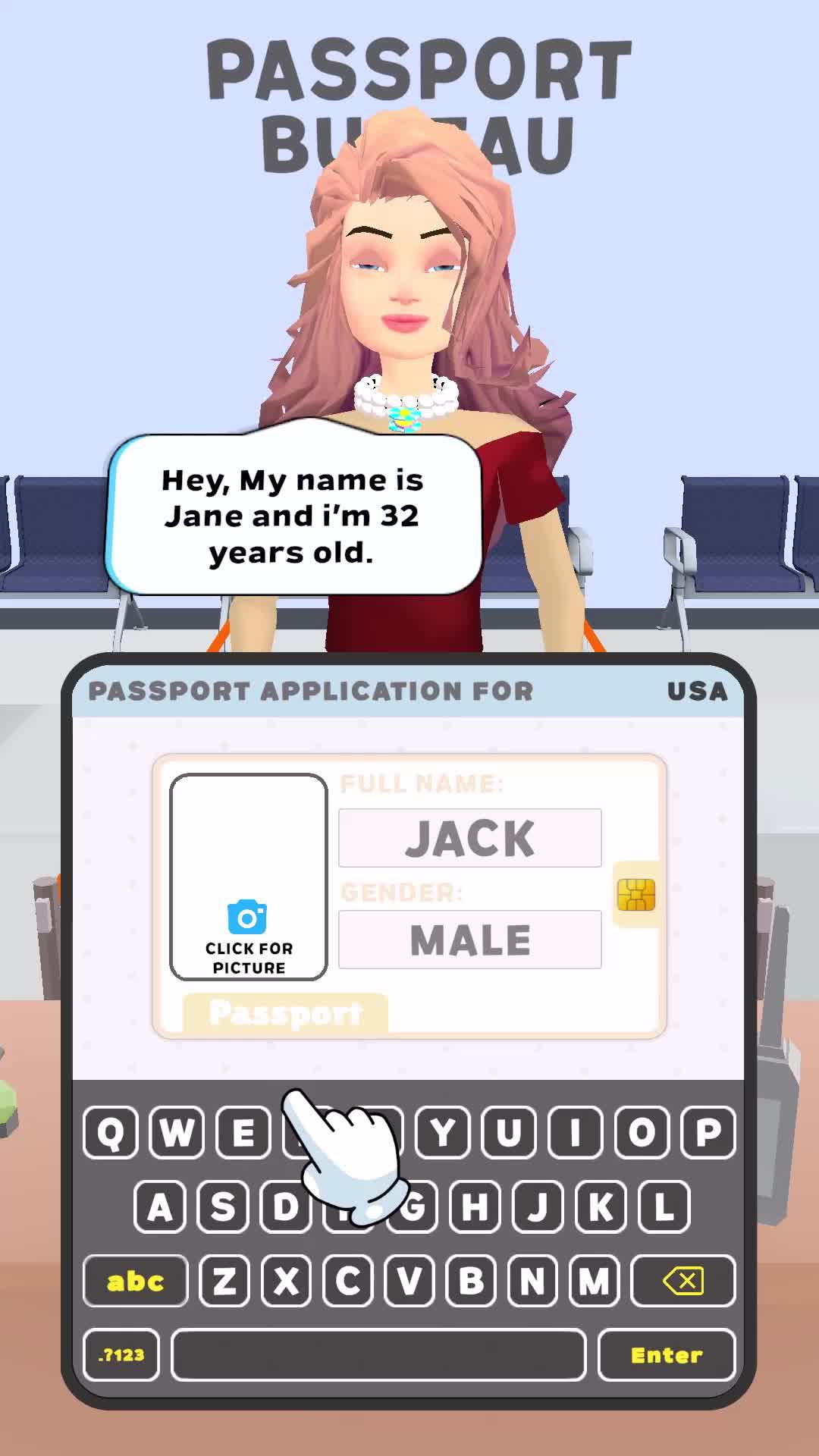Click the USA label in the header

click(x=695, y=691)
